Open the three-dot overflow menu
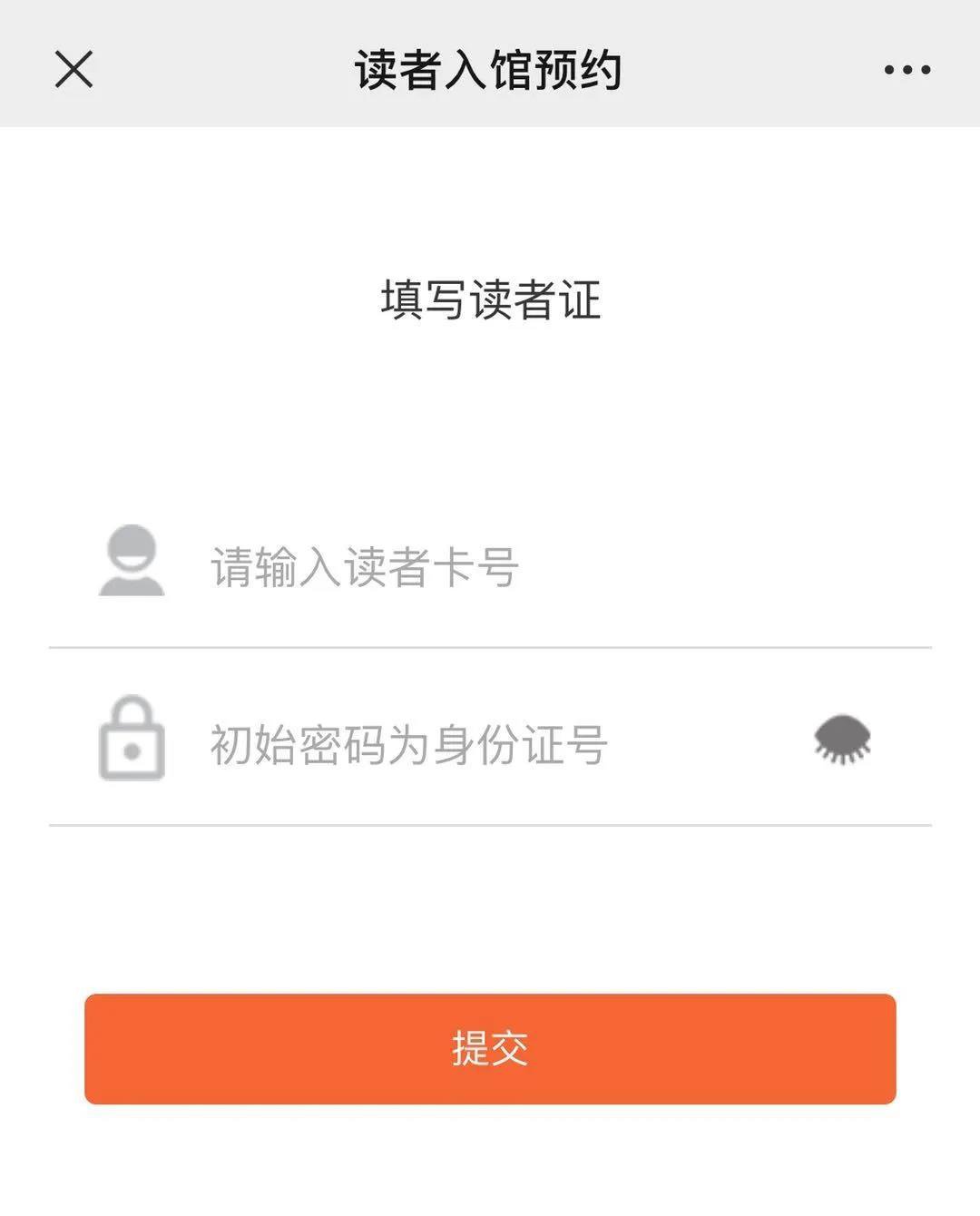 [907, 69]
